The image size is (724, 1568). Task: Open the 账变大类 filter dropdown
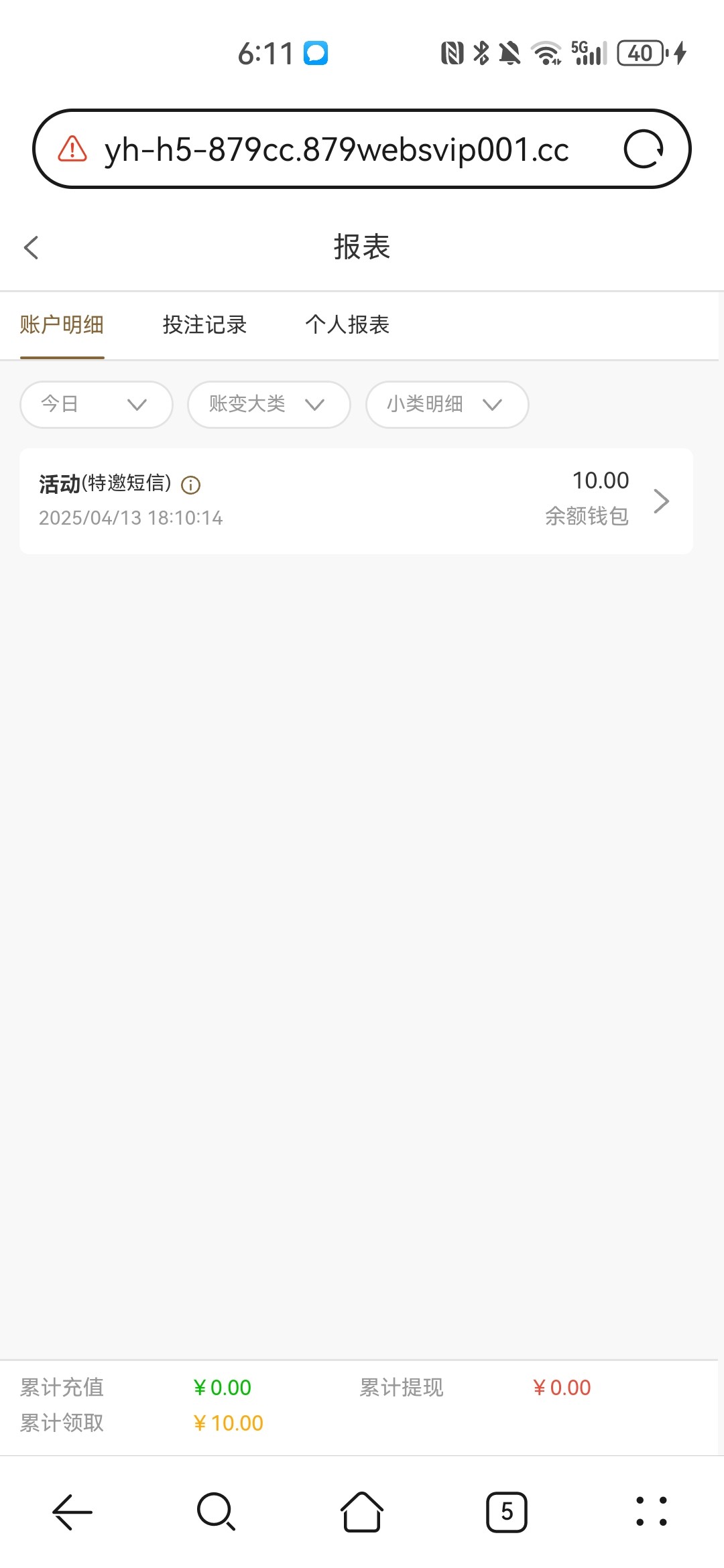(269, 405)
